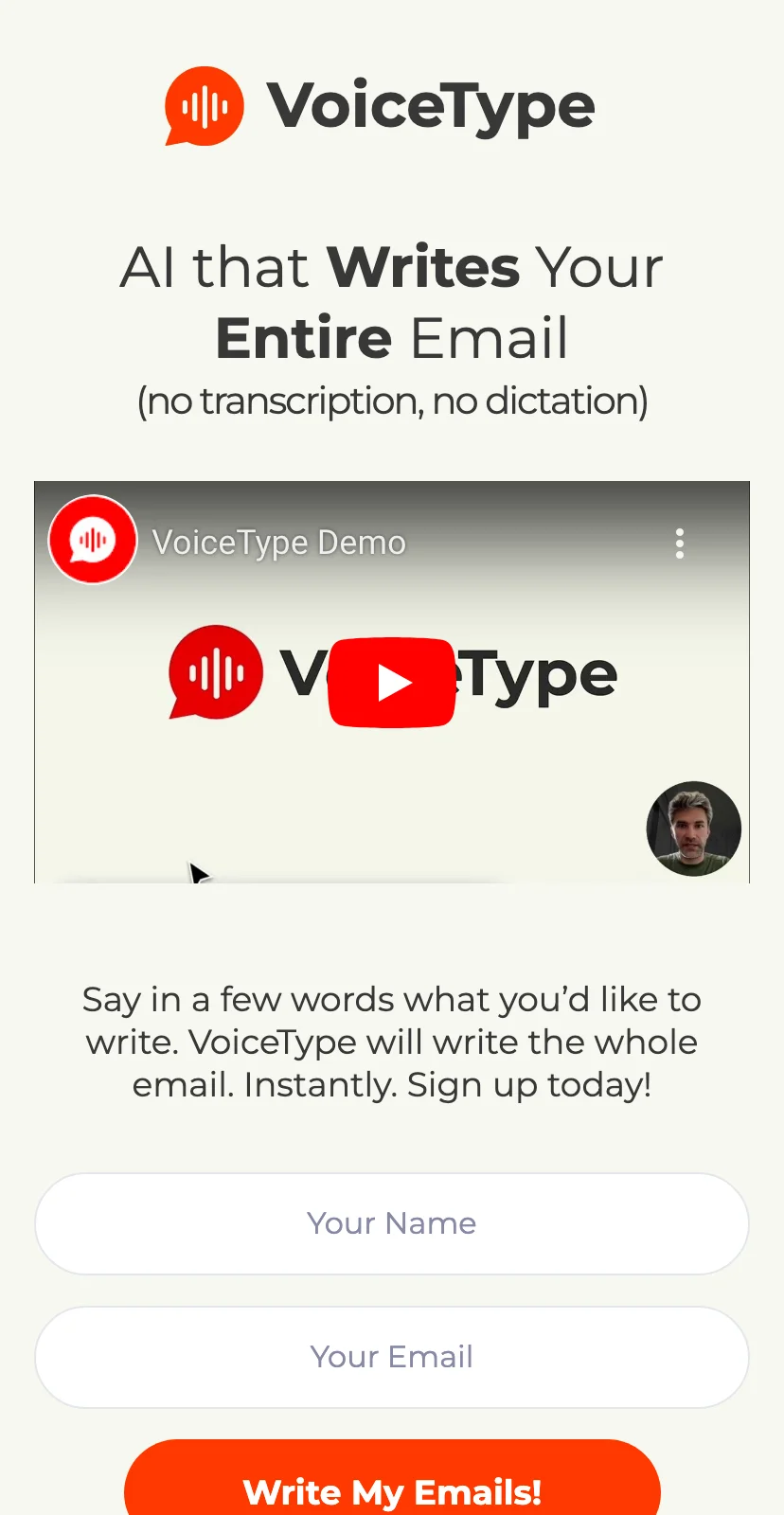Play the VoiceType Demo video
784x1515 pixels.
click(x=392, y=683)
